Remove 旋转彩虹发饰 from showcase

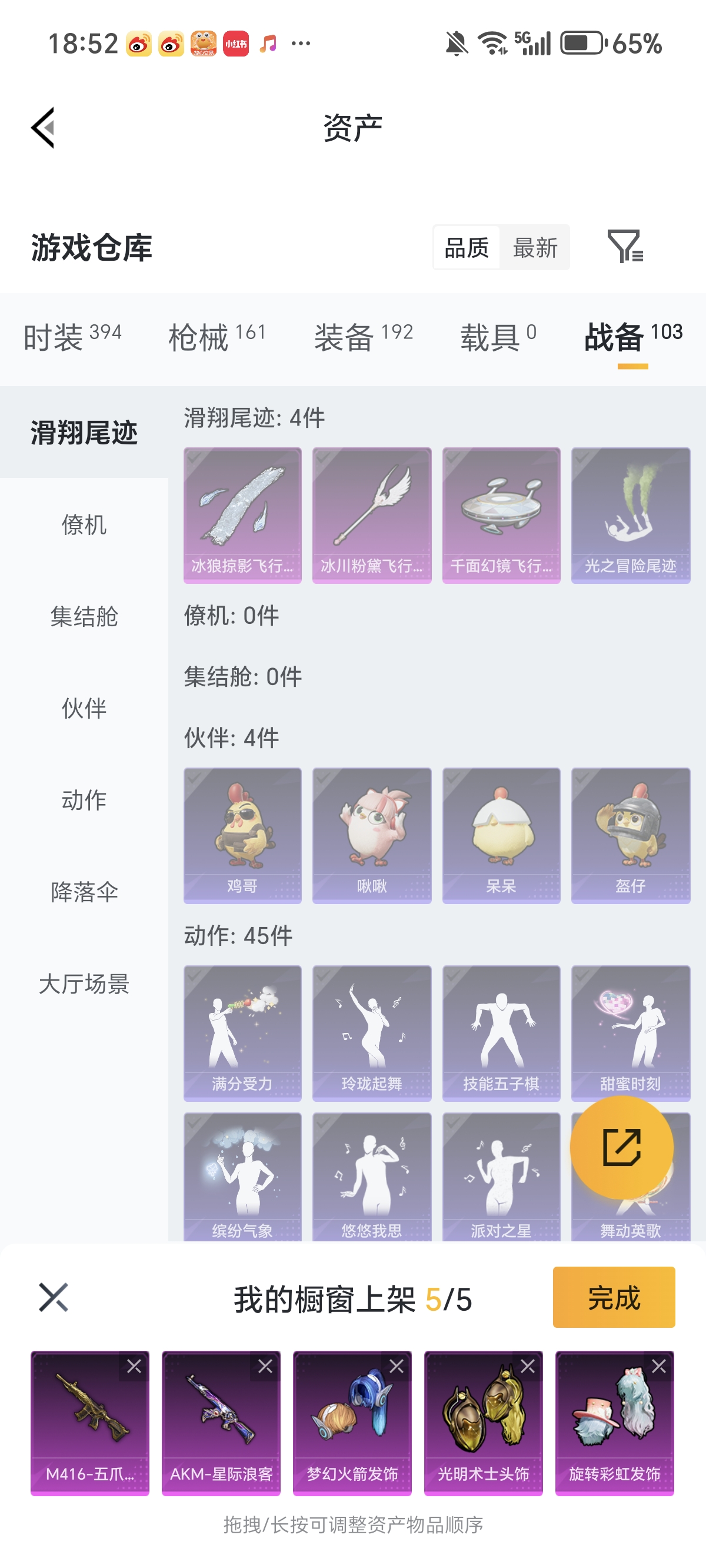(x=658, y=1367)
